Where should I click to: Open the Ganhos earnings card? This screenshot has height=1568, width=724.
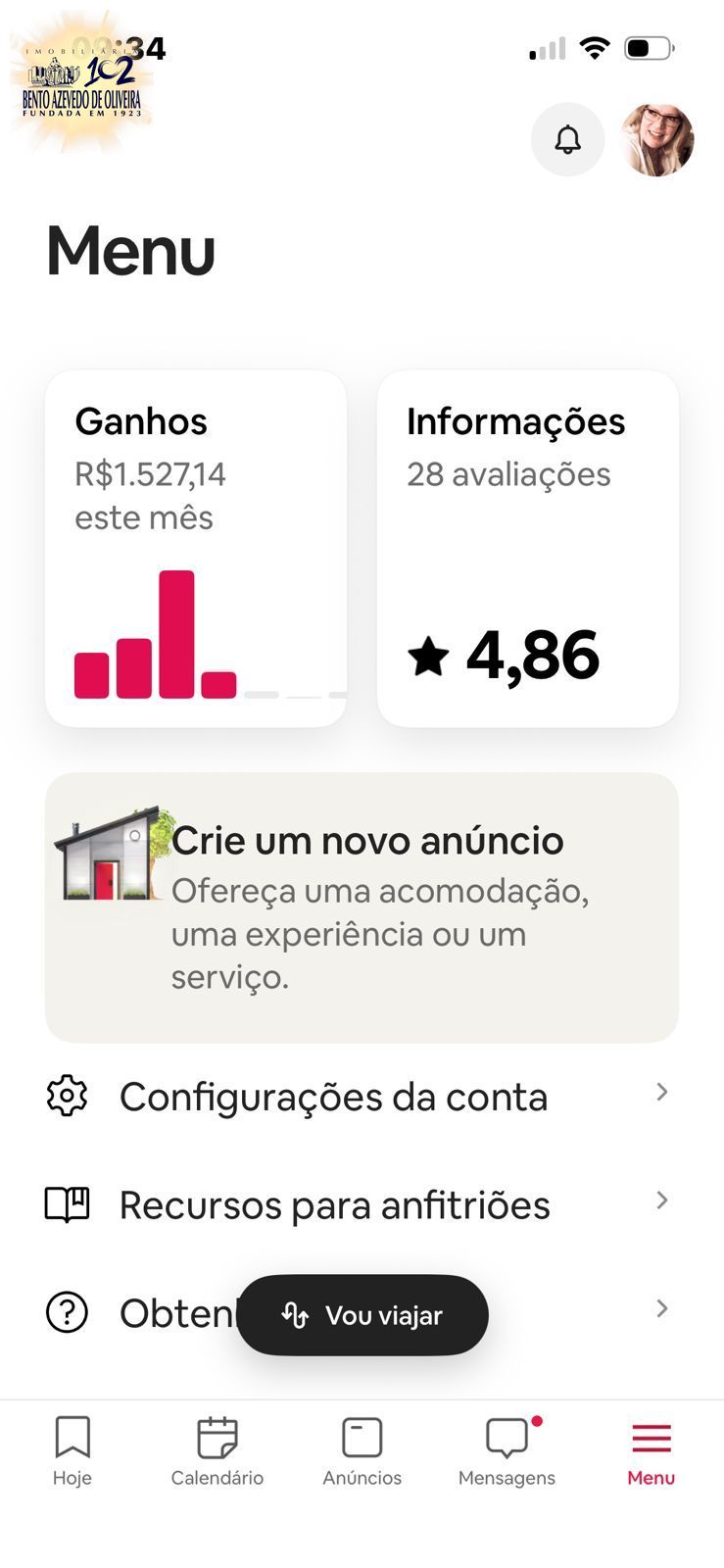196,548
